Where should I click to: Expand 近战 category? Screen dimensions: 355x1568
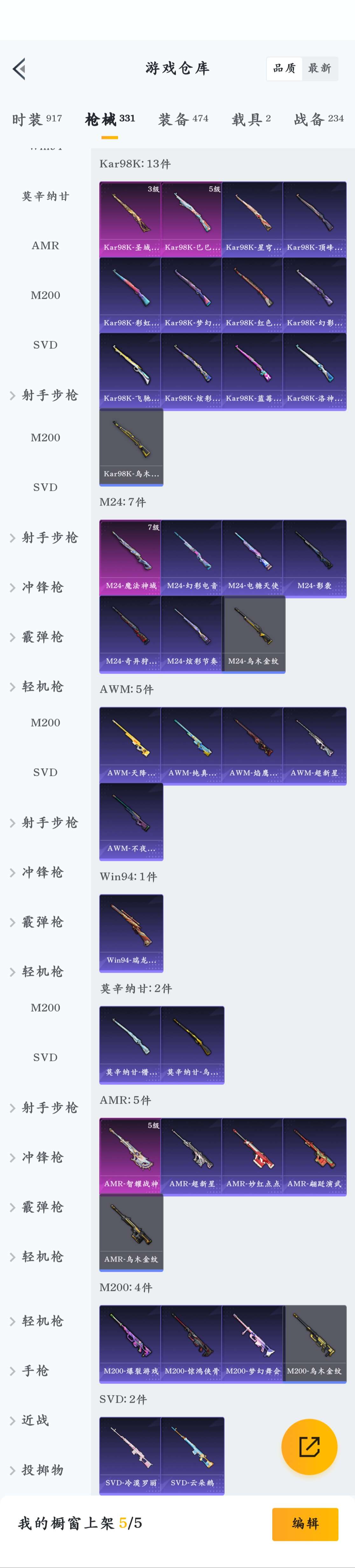[x=35, y=1420]
